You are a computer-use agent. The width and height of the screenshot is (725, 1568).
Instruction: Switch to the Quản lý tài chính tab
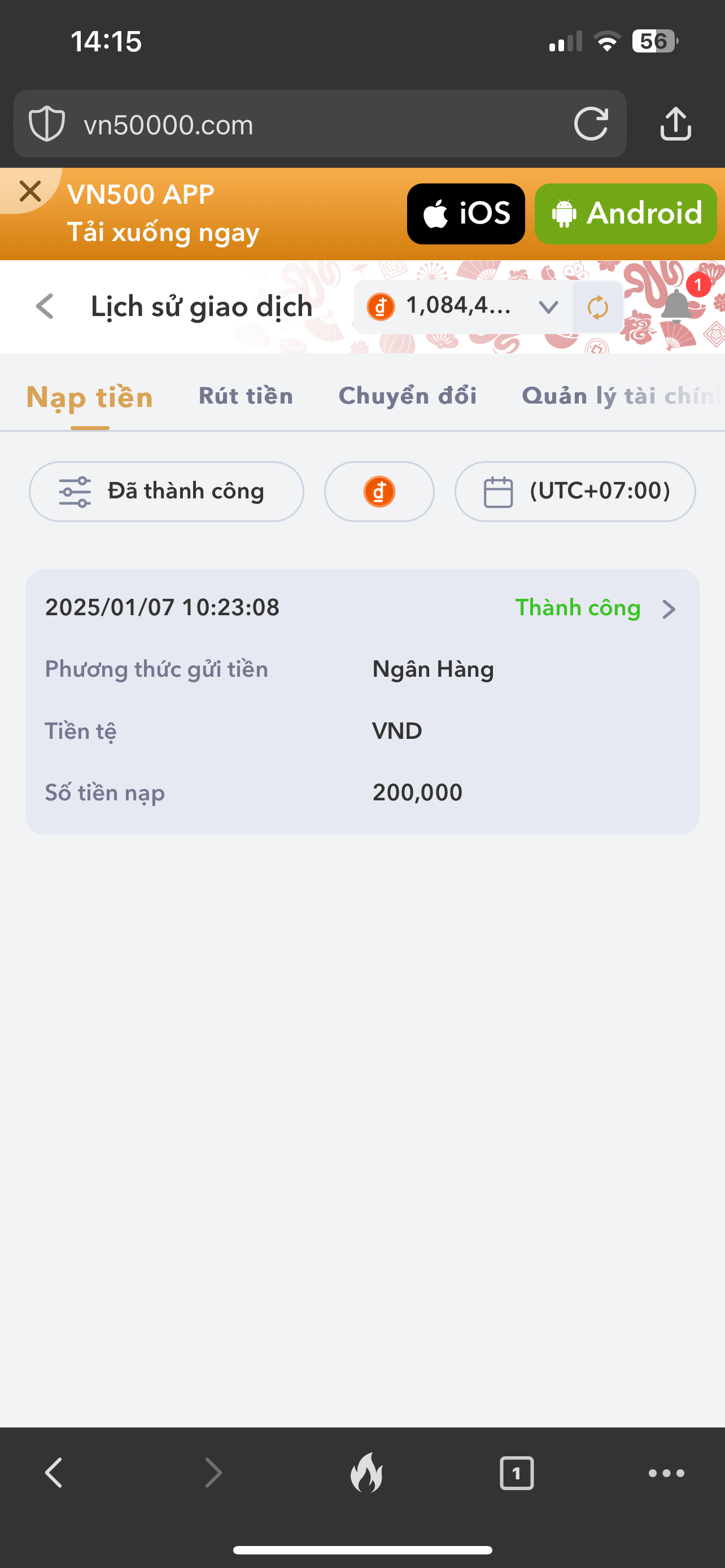point(622,396)
